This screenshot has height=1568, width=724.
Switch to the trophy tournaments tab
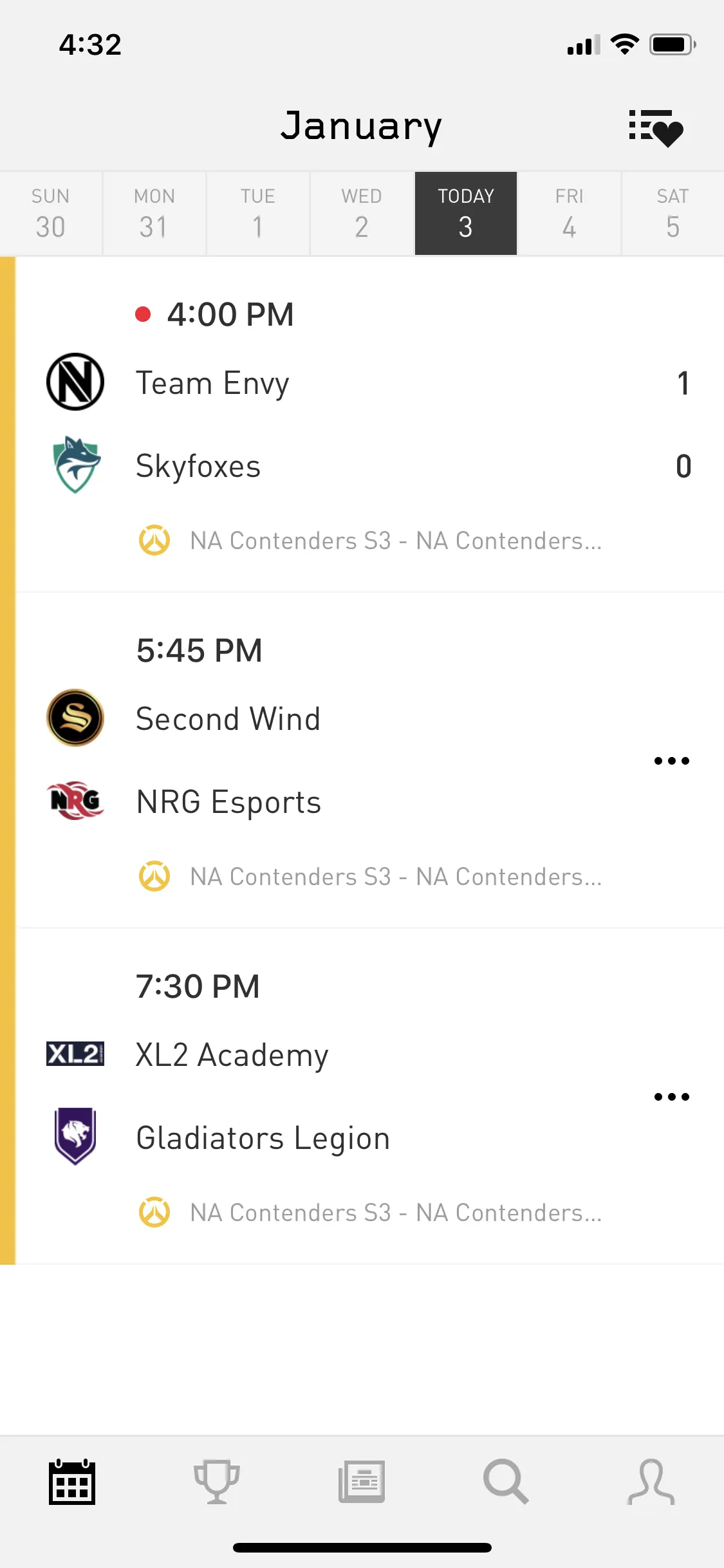point(217,1482)
